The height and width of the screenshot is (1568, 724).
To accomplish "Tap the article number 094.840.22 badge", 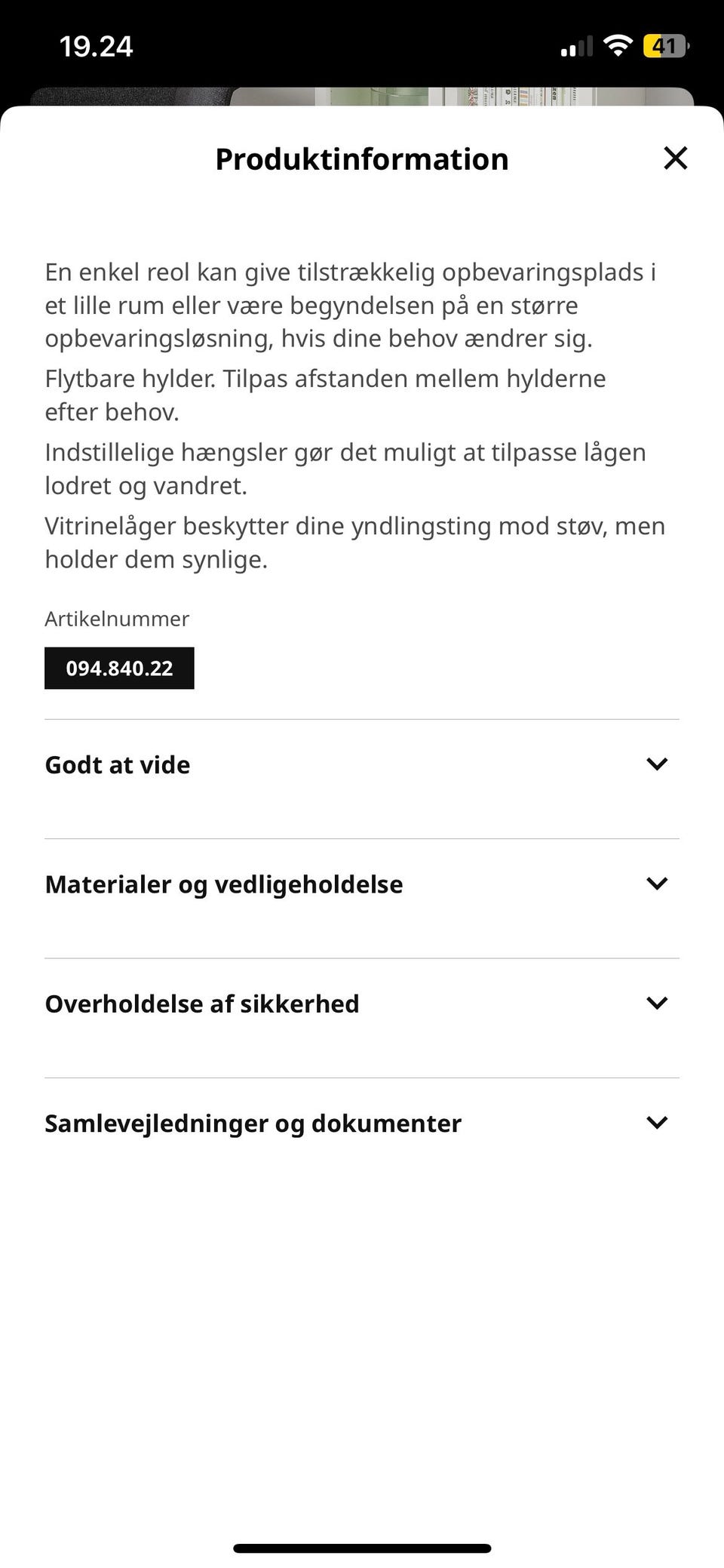I will click(x=119, y=667).
